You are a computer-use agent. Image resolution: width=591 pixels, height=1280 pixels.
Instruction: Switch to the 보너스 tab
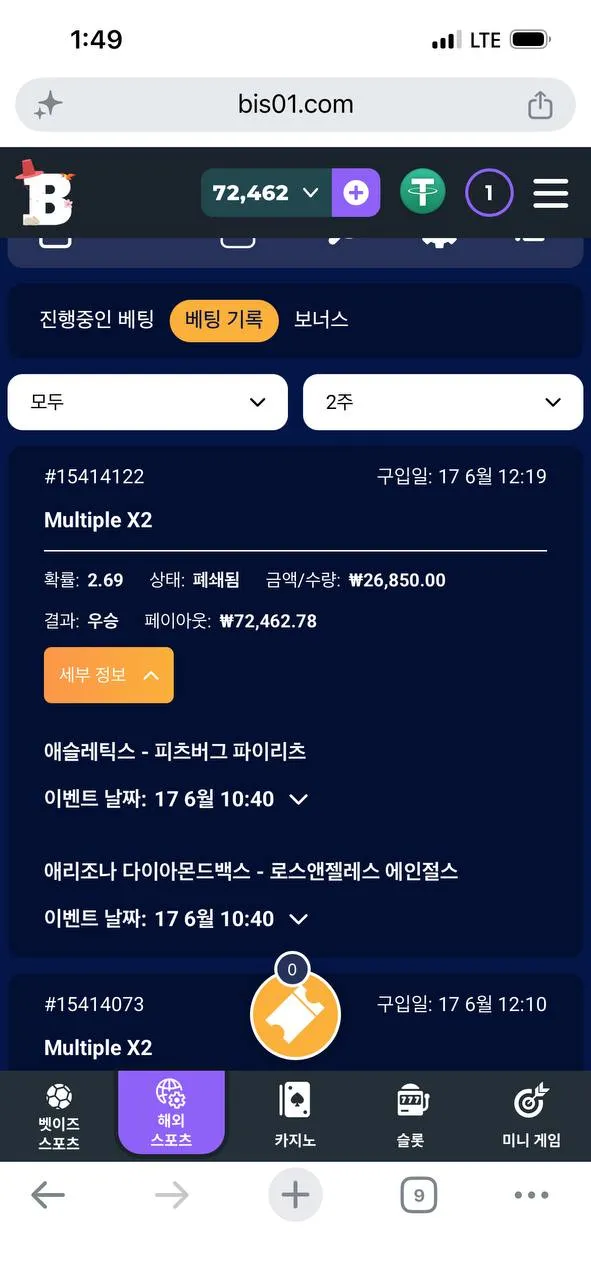point(321,320)
